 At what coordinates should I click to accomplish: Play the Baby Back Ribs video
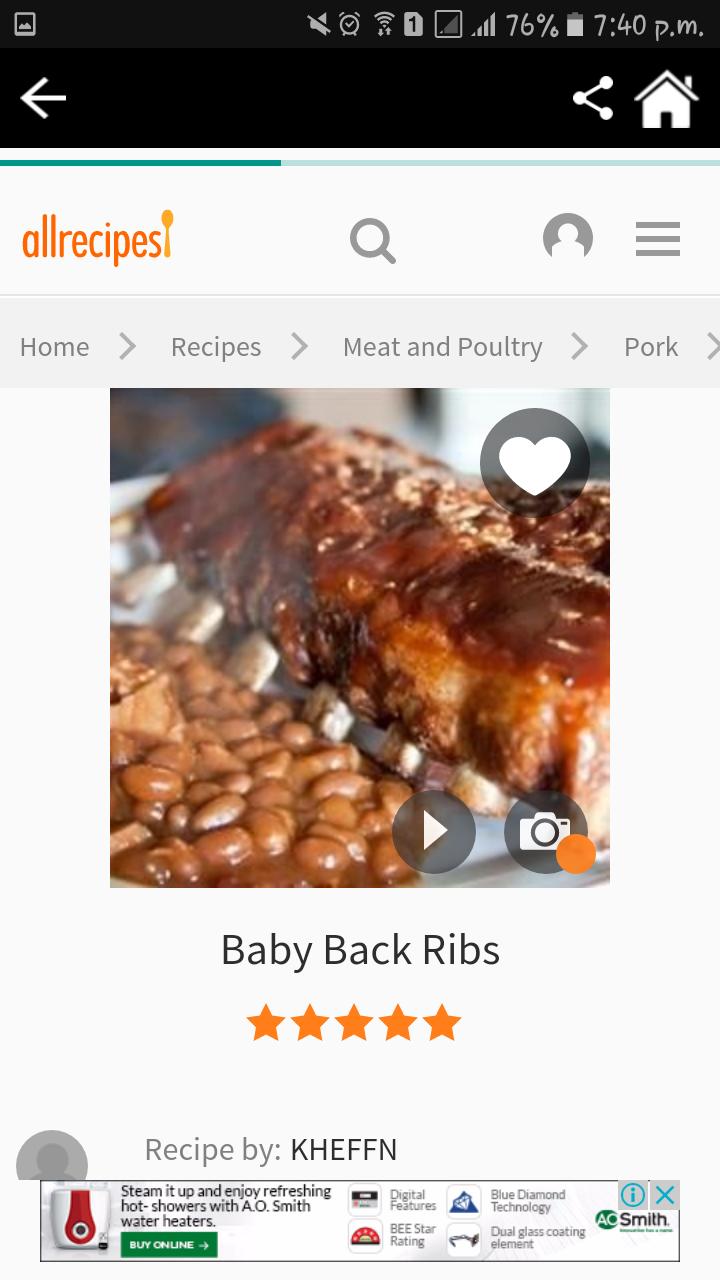click(434, 831)
